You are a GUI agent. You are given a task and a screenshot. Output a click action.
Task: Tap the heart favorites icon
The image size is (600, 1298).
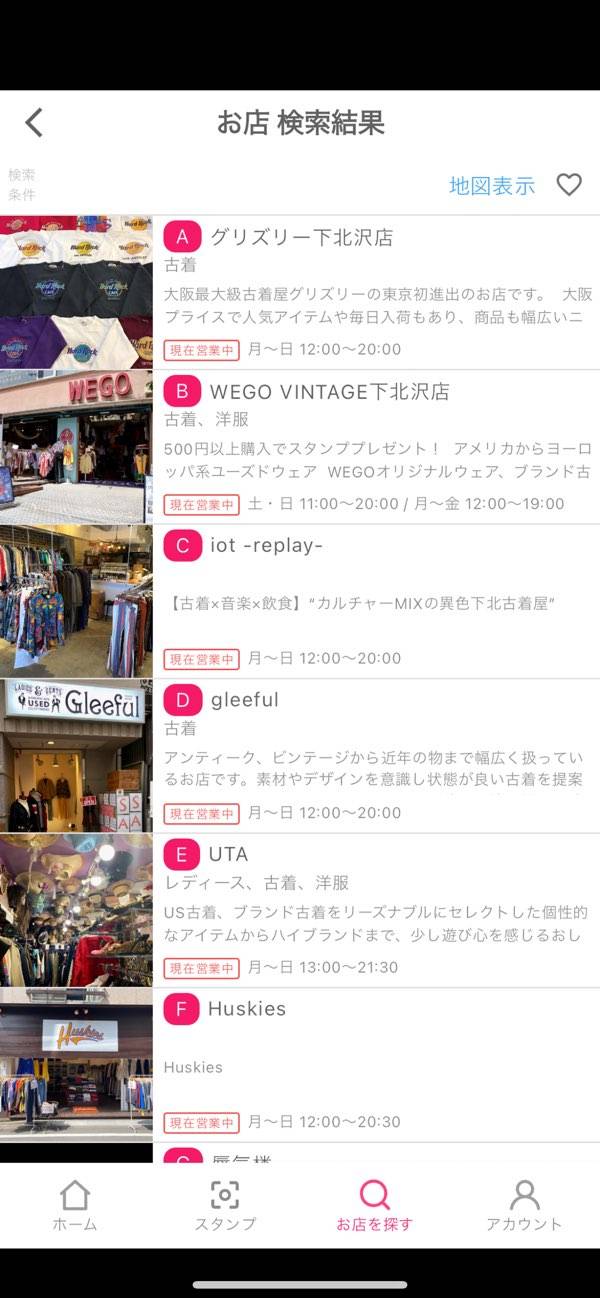click(x=569, y=185)
